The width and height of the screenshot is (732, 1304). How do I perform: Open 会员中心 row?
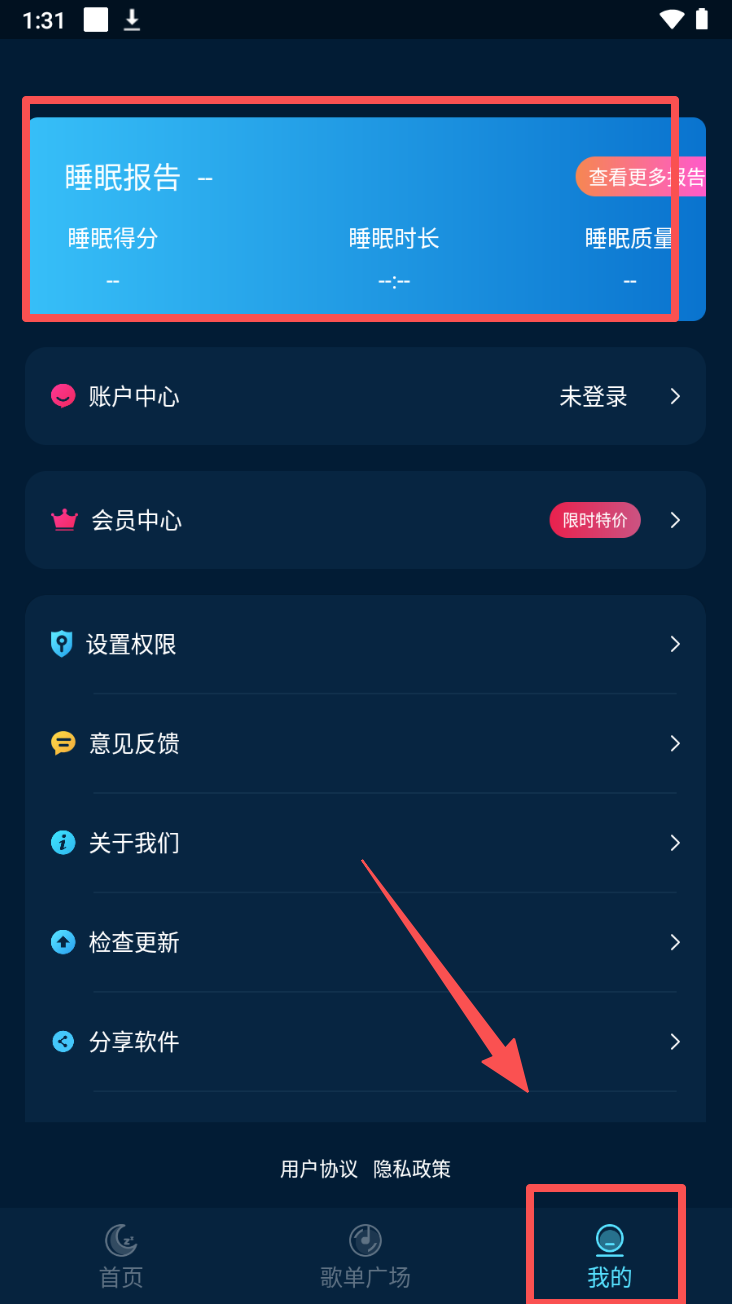pyautogui.click(x=365, y=520)
